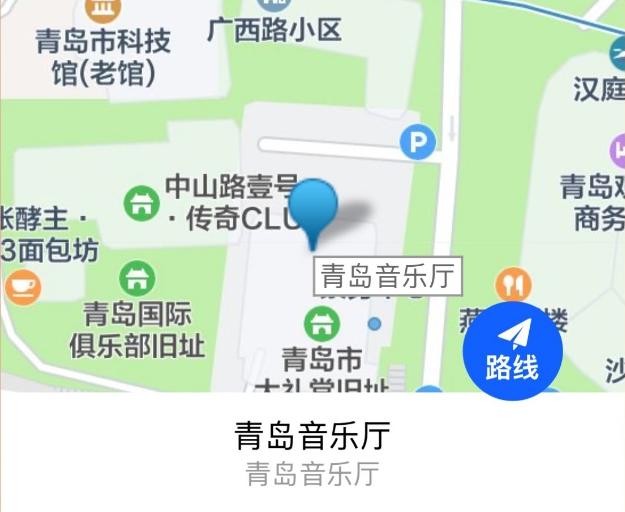Tap the blue 路线 route button
The height and width of the screenshot is (512, 625).
pos(512,351)
